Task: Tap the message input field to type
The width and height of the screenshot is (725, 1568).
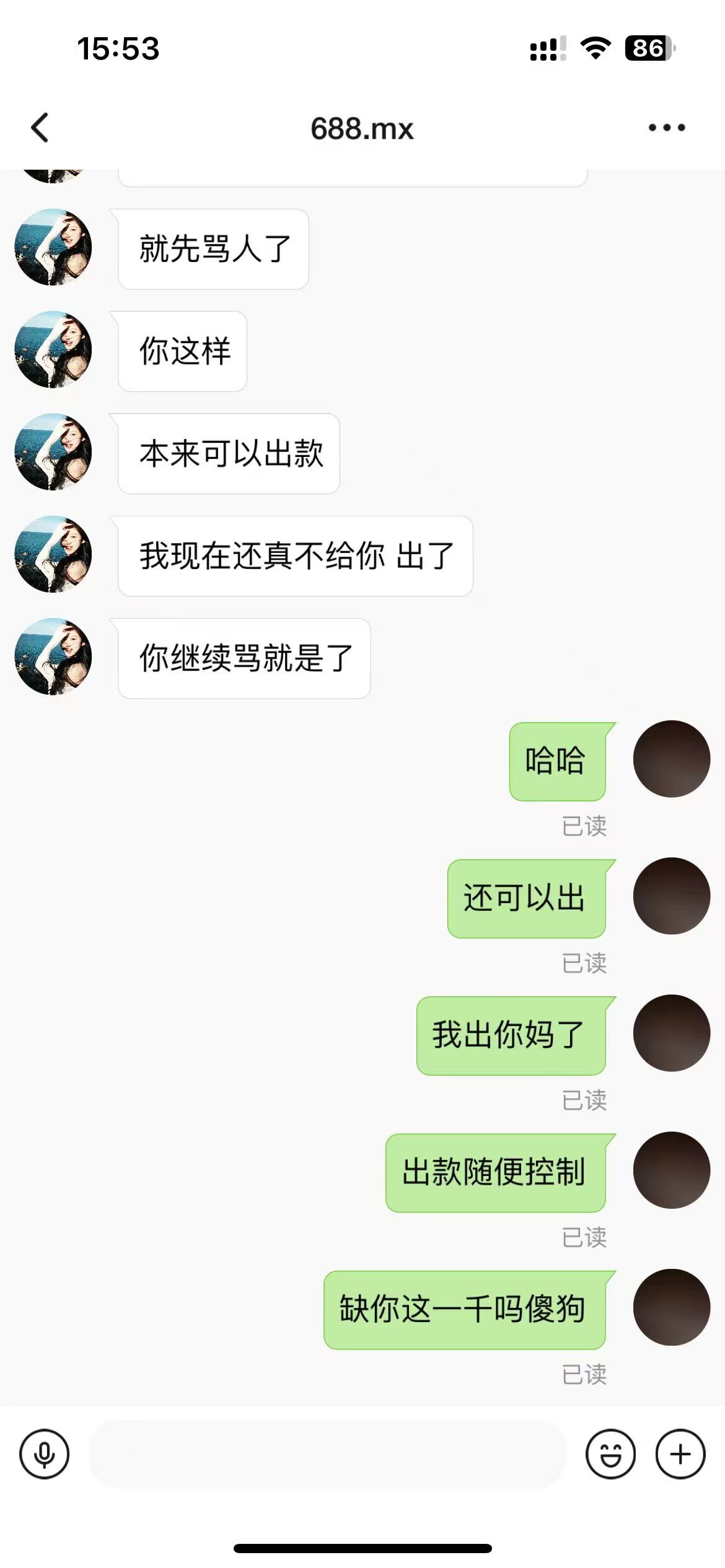Action: point(328,1455)
